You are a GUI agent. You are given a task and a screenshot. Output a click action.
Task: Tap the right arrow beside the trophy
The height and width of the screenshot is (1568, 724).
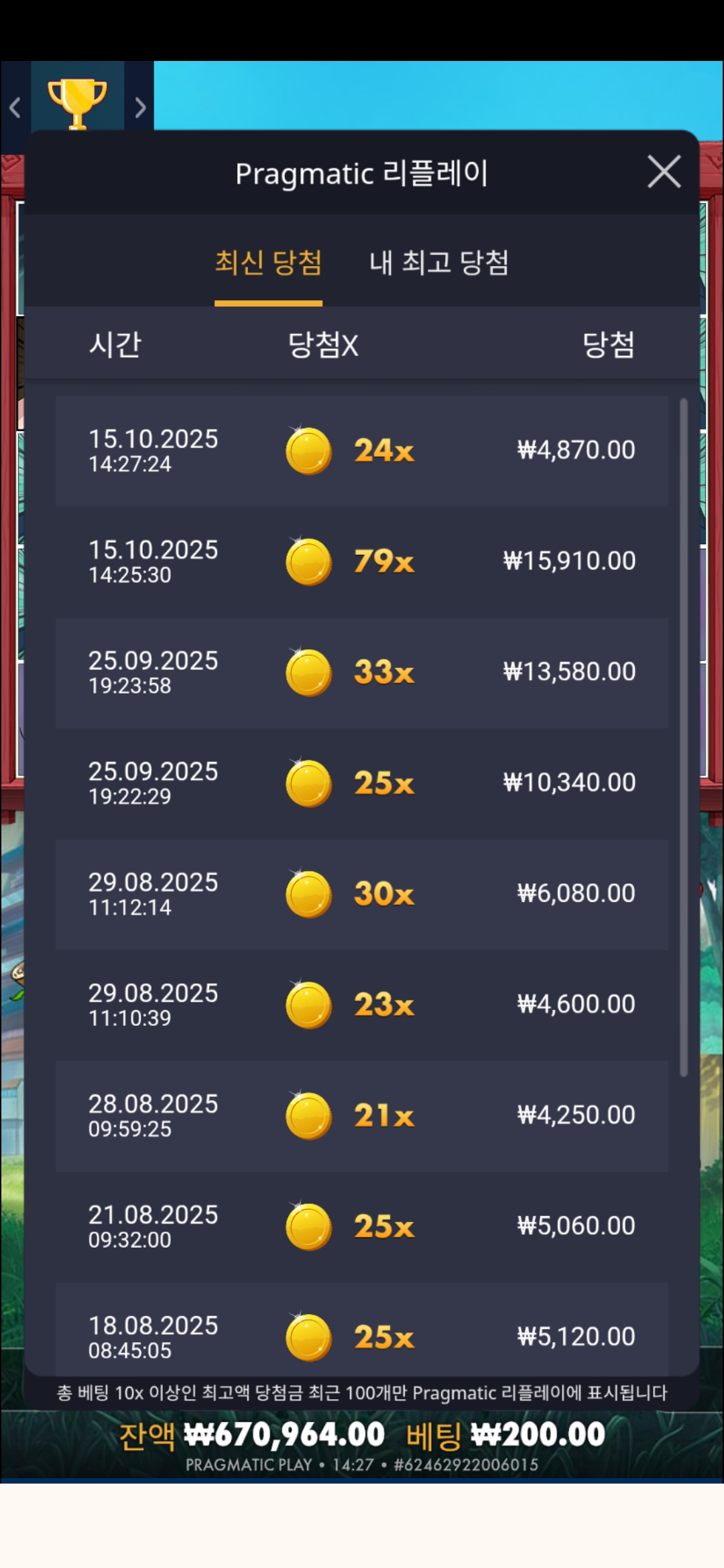point(140,107)
